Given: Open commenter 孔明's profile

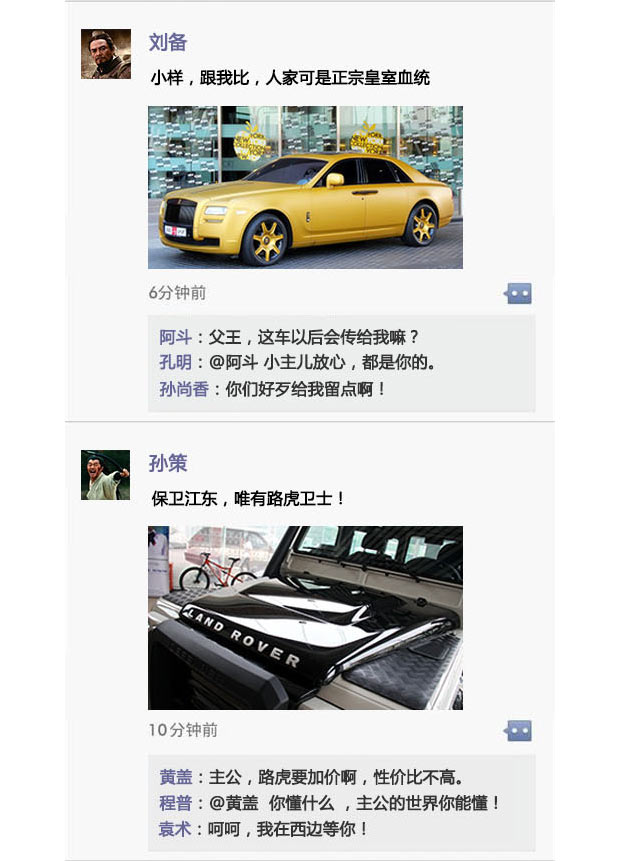Looking at the screenshot, I should coord(176,363).
